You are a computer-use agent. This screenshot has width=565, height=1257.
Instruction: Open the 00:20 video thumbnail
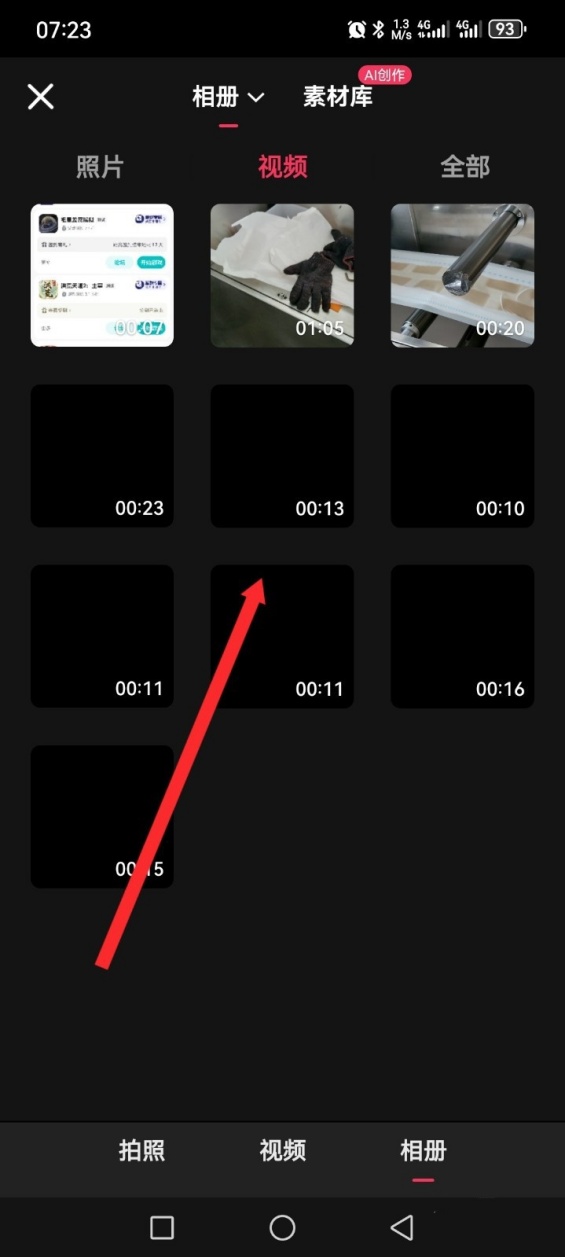(x=462, y=276)
